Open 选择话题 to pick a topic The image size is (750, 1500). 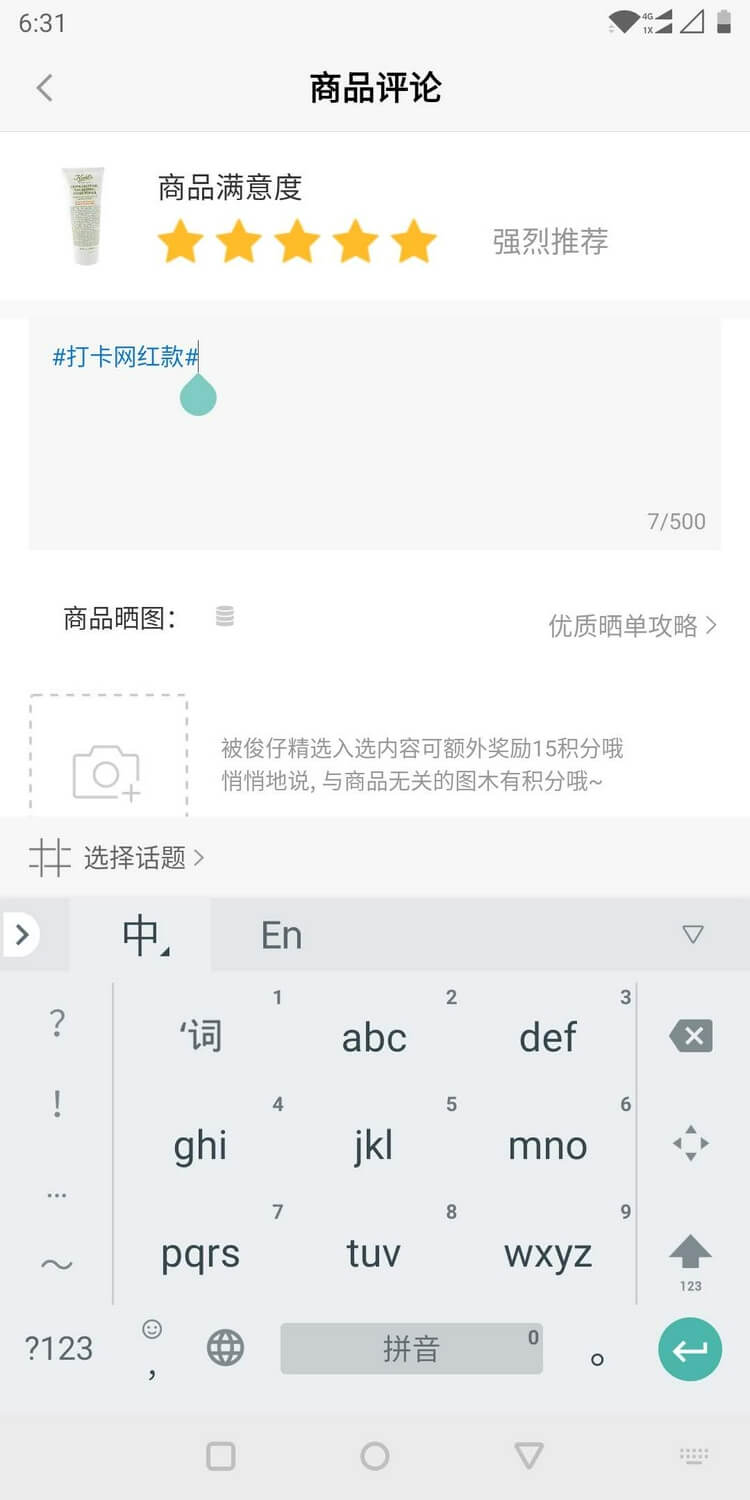coord(117,857)
